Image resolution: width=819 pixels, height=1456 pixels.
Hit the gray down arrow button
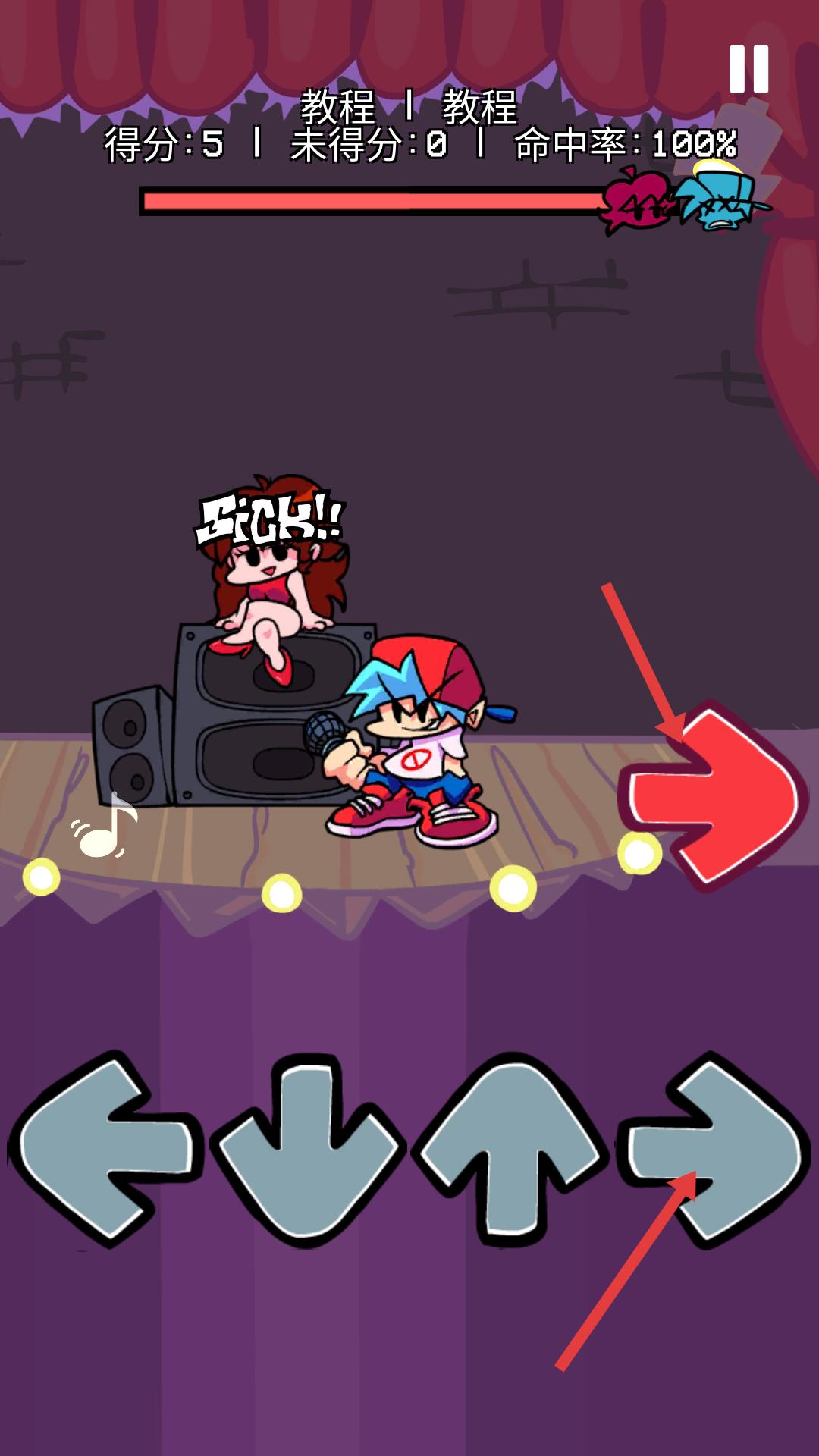307,1149
